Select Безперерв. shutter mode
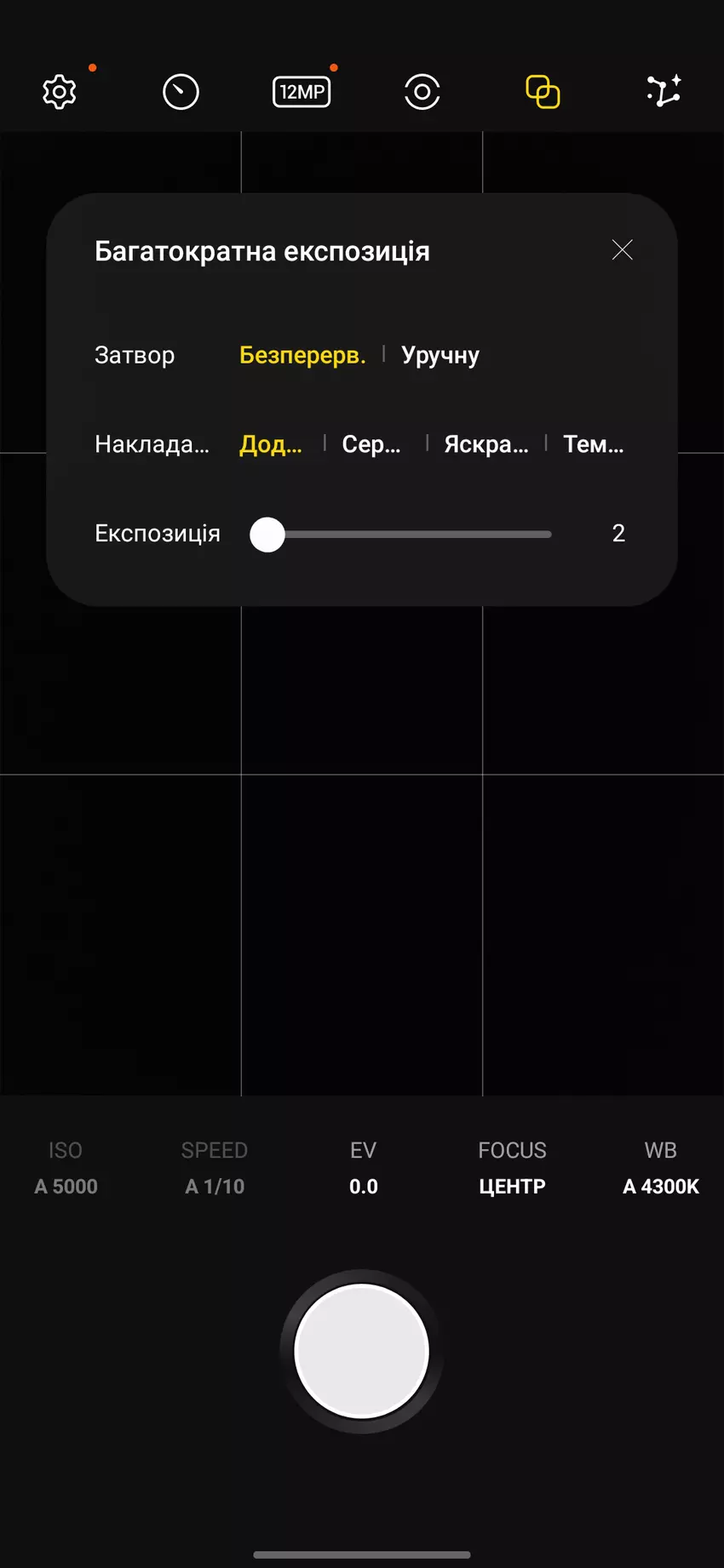This screenshot has width=724, height=1568. pyautogui.click(x=302, y=355)
